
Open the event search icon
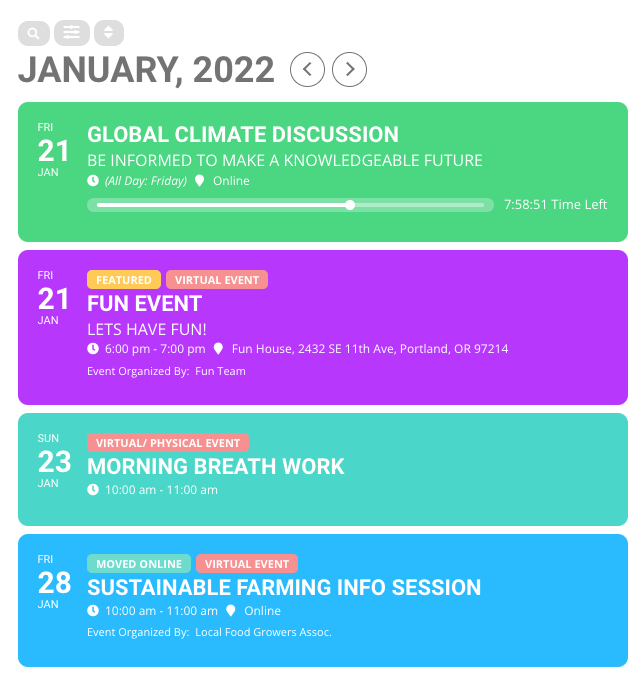click(x=33, y=33)
